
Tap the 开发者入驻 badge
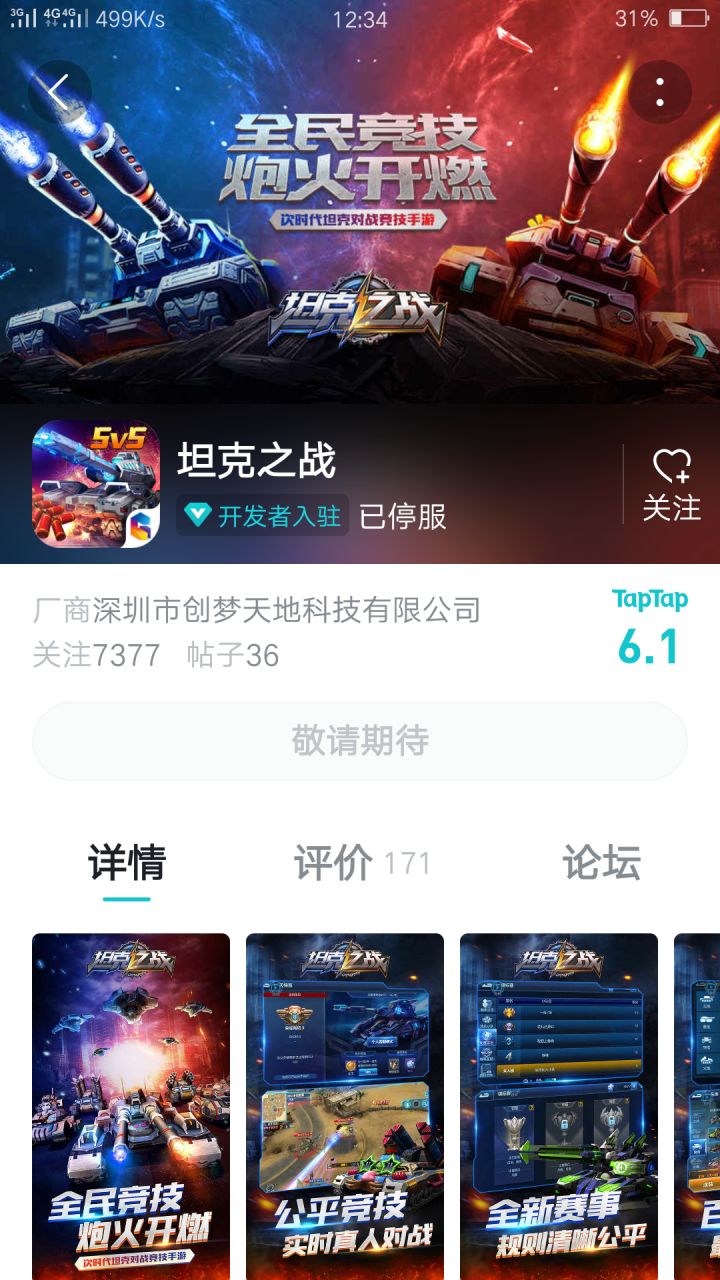pyautogui.click(x=263, y=516)
